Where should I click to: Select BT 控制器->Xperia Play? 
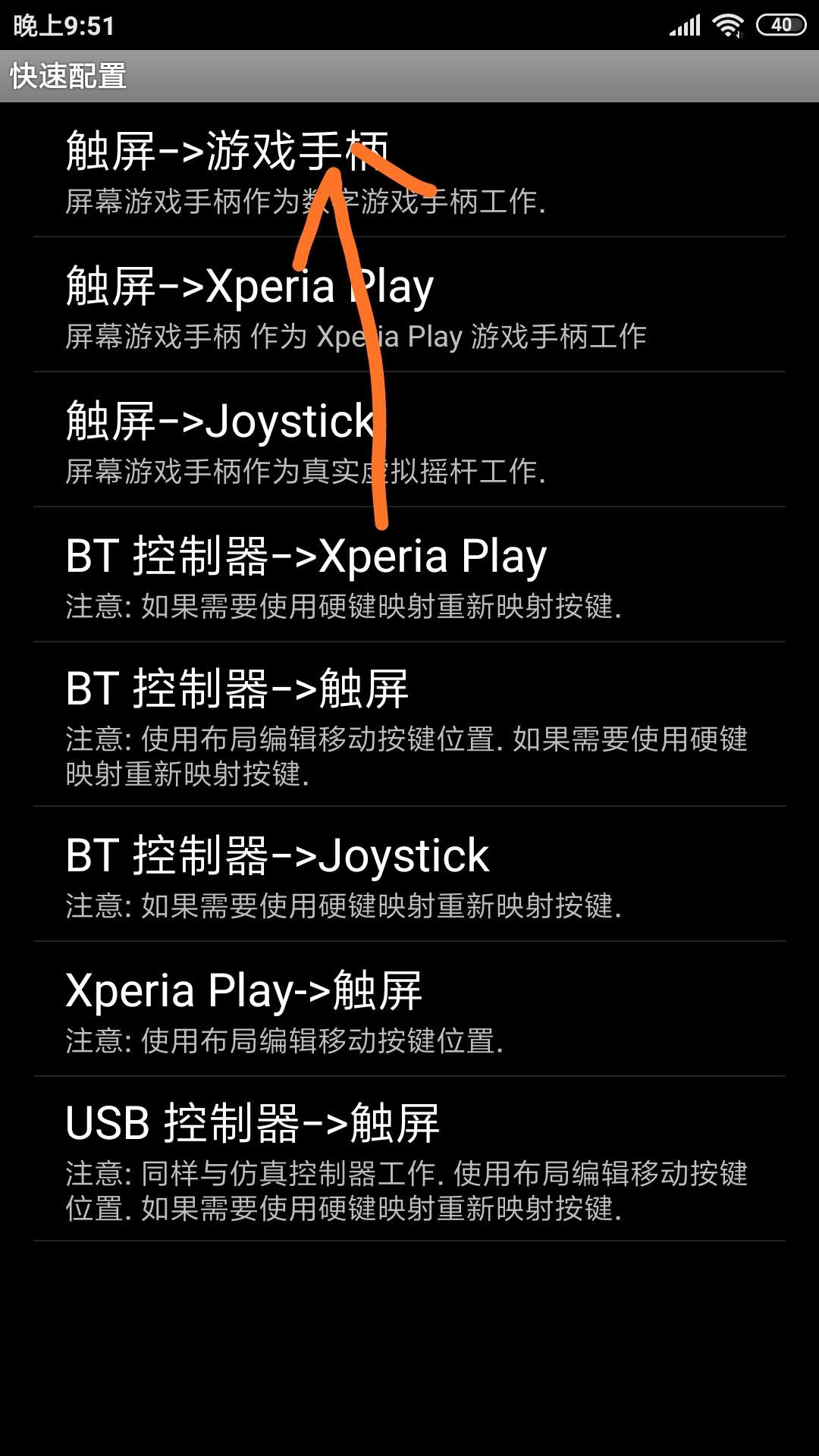tap(409, 576)
